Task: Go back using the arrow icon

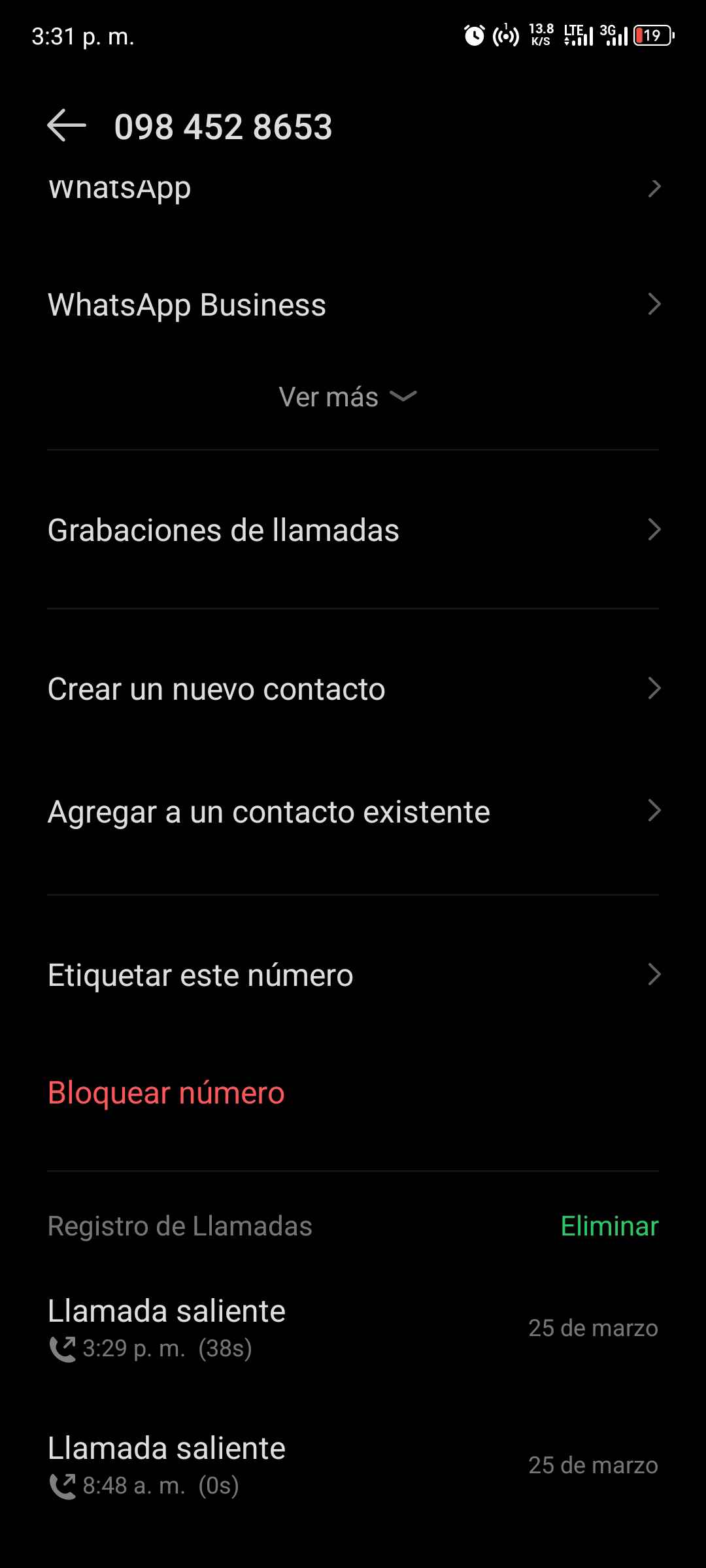Action: click(x=67, y=125)
